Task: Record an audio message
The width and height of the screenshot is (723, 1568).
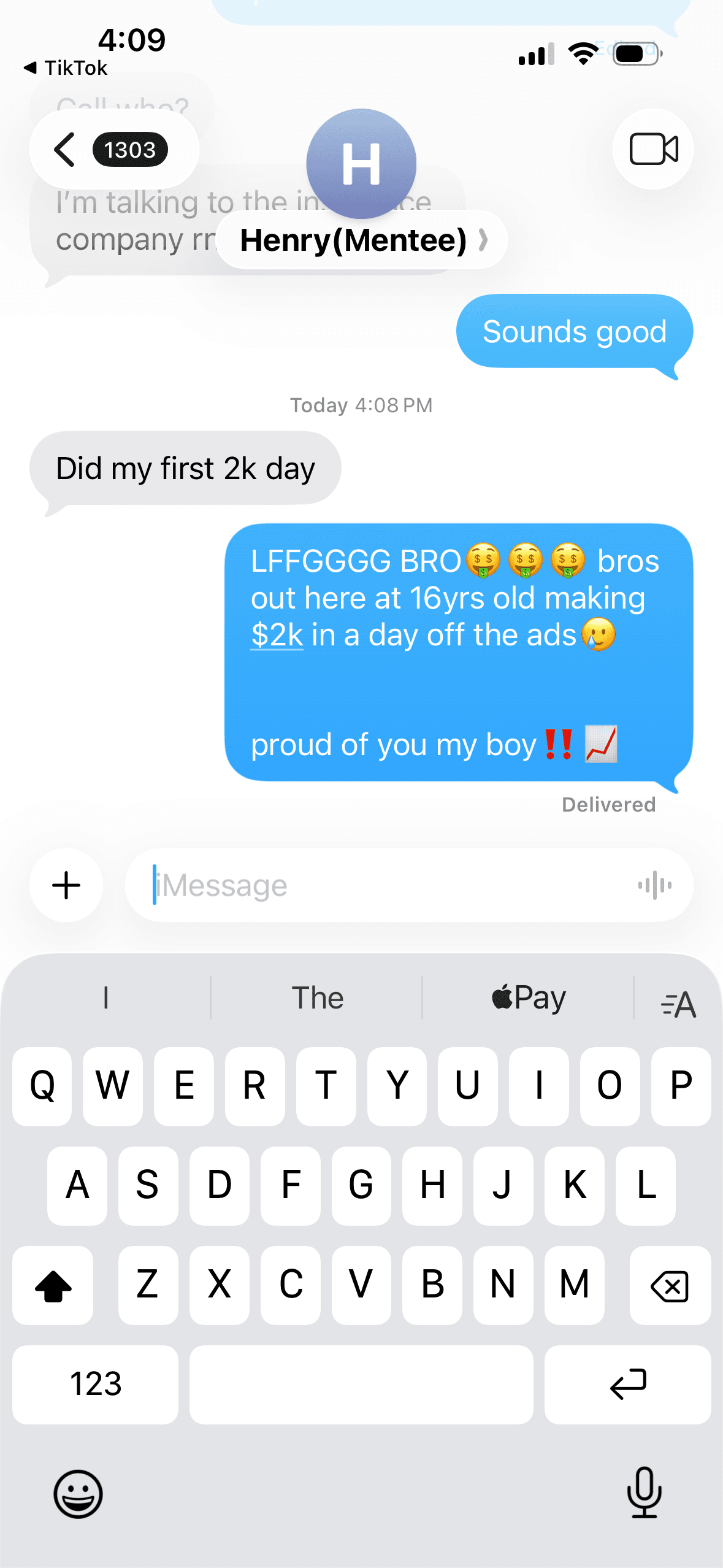Action: pyautogui.click(x=654, y=885)
